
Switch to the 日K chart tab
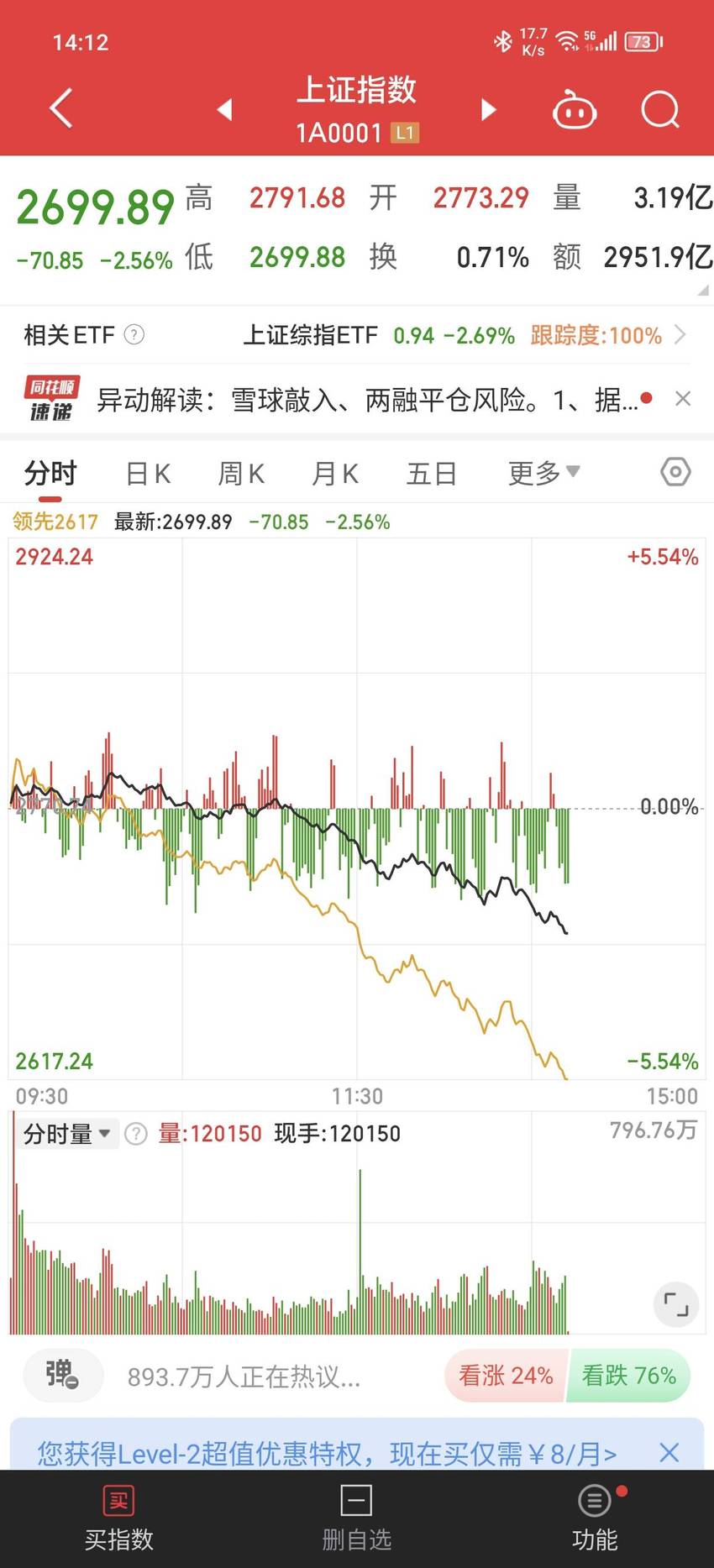(x=148, y=474)
